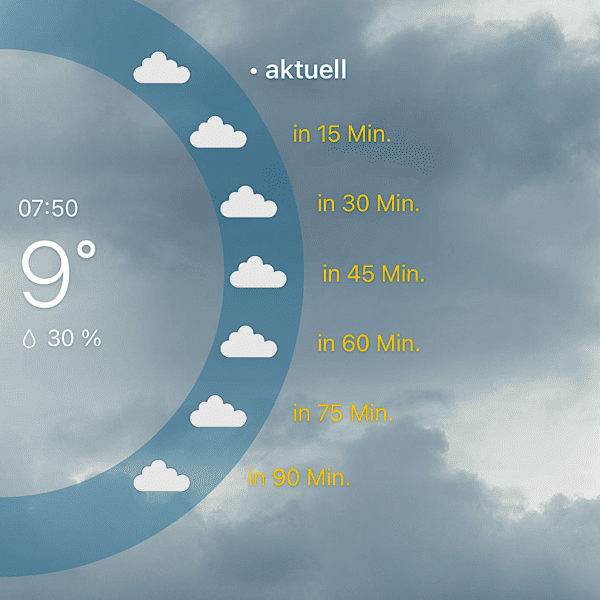Choose the in 45 Min. forecast
600x600 pixels.
(374, 273)
